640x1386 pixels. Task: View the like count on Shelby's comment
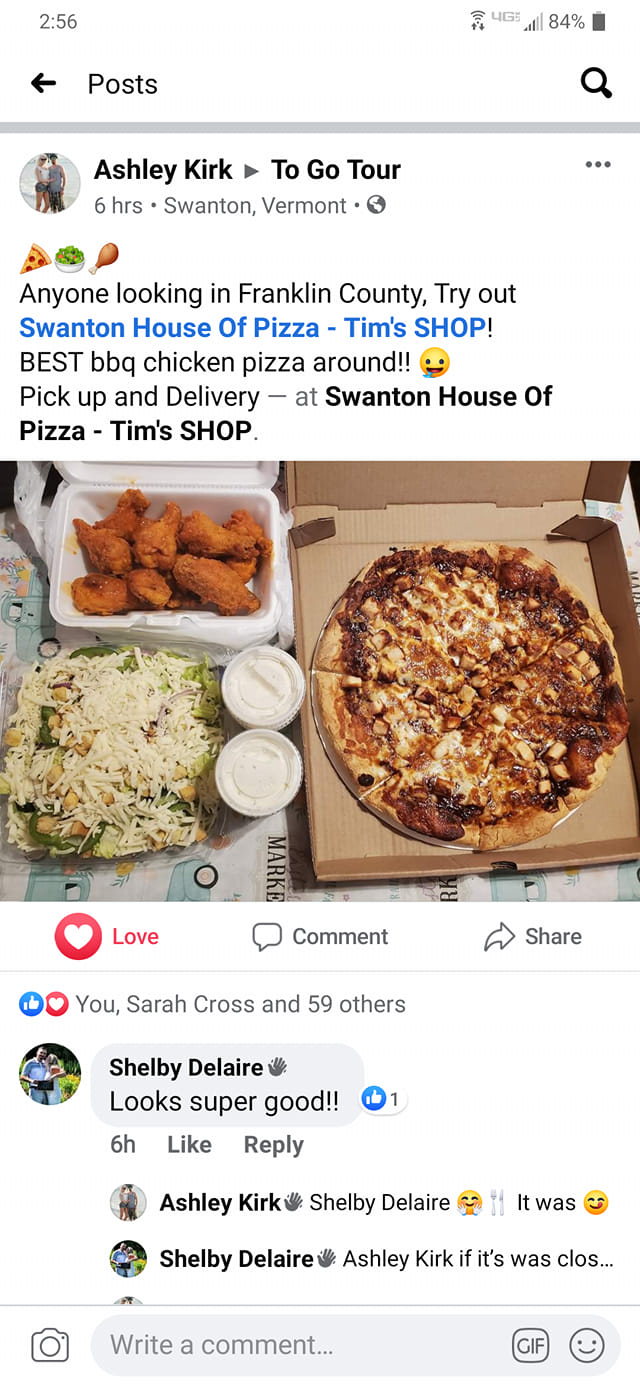coord(384,1100)
